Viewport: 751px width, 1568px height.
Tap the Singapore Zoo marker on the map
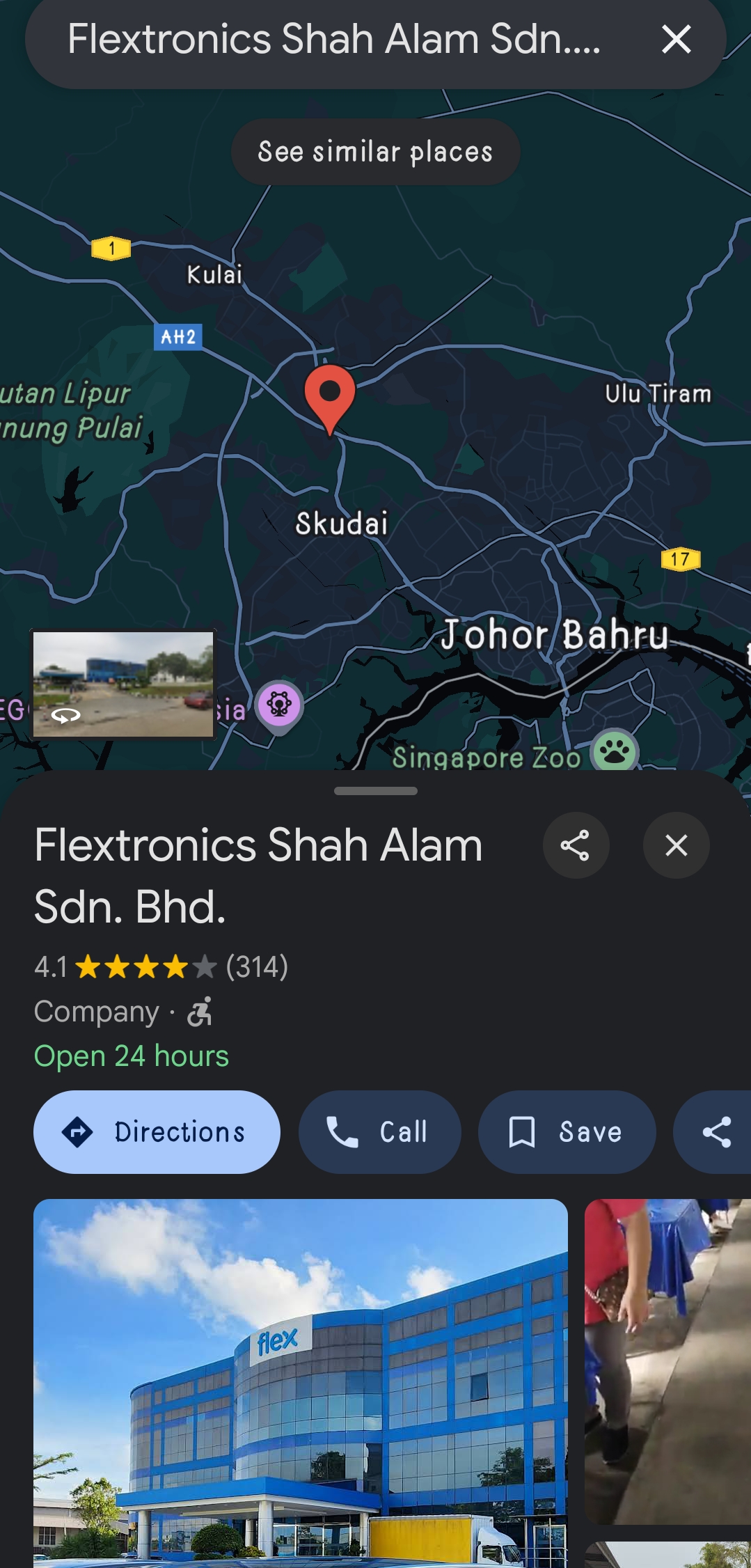[x=615, y=751]
